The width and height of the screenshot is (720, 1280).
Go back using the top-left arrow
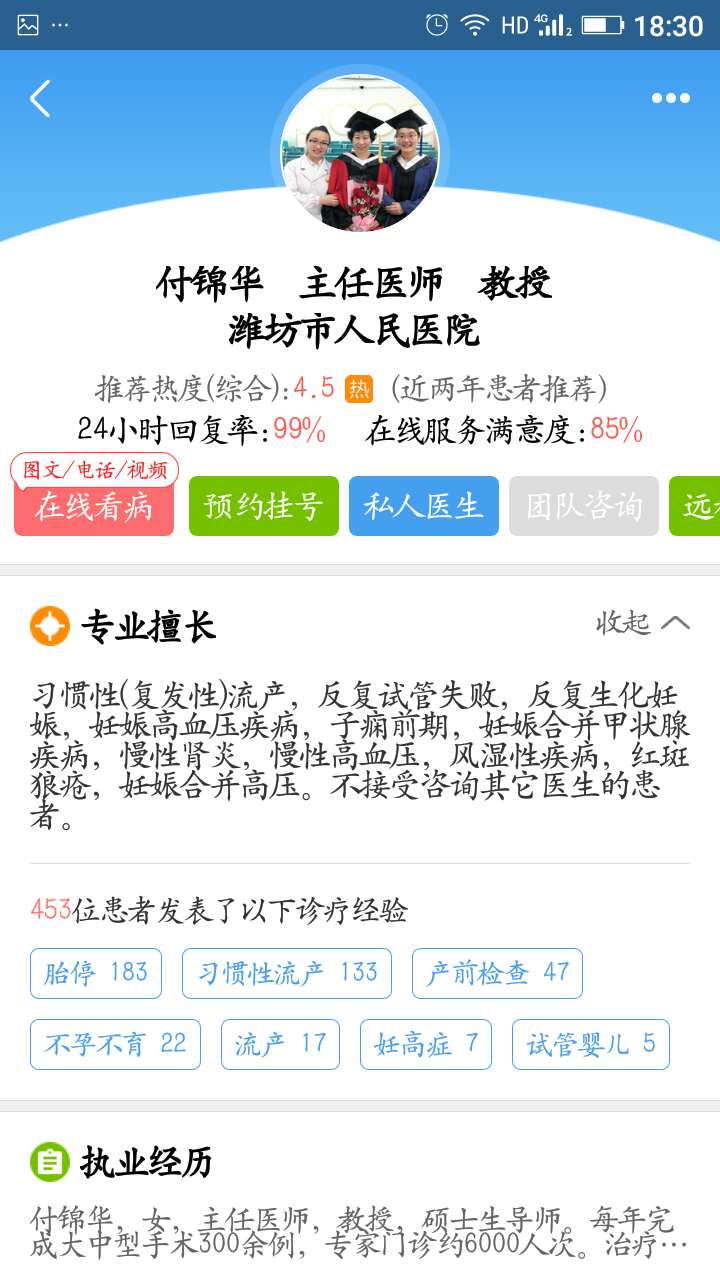(40, 98)
